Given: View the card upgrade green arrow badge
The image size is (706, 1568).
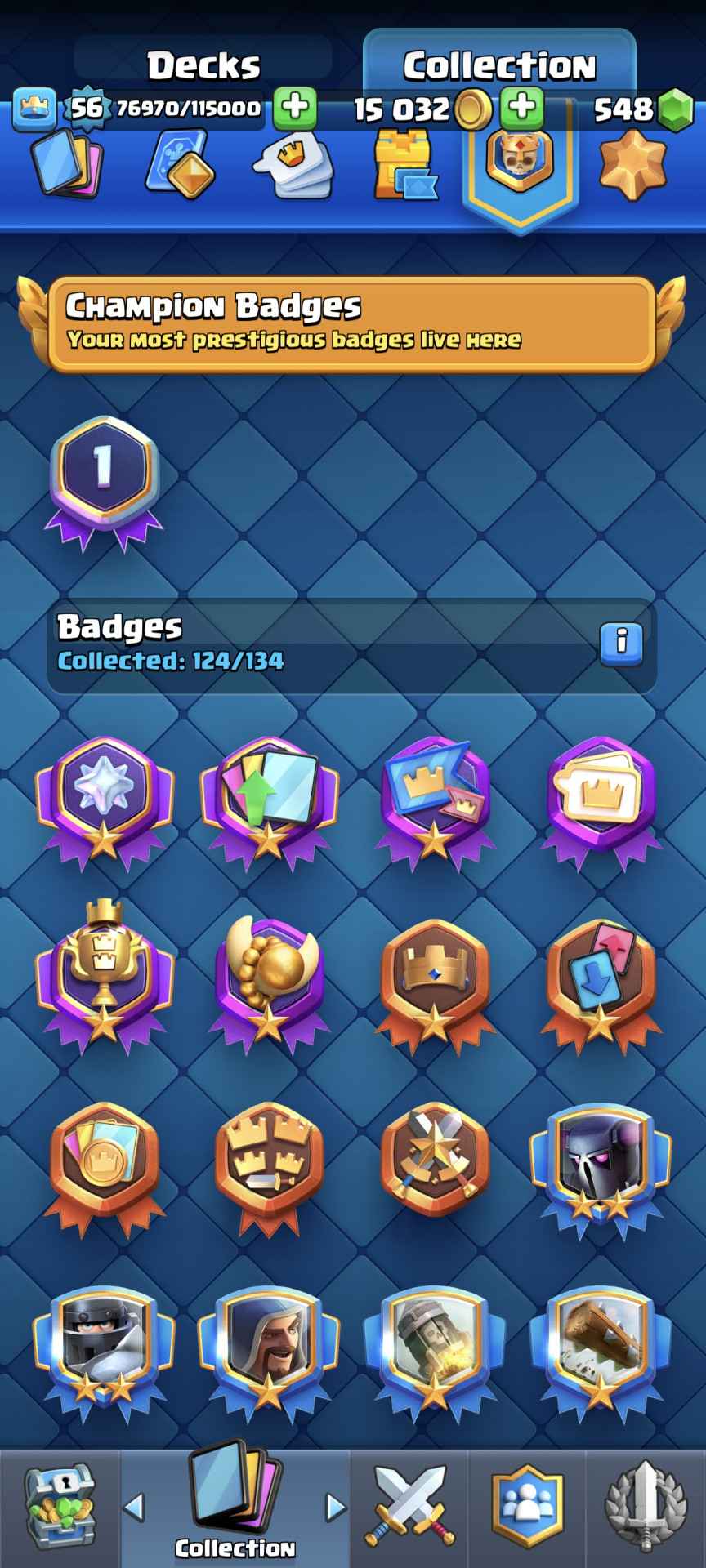Looking at the screenshot, I should pos(269,796).
